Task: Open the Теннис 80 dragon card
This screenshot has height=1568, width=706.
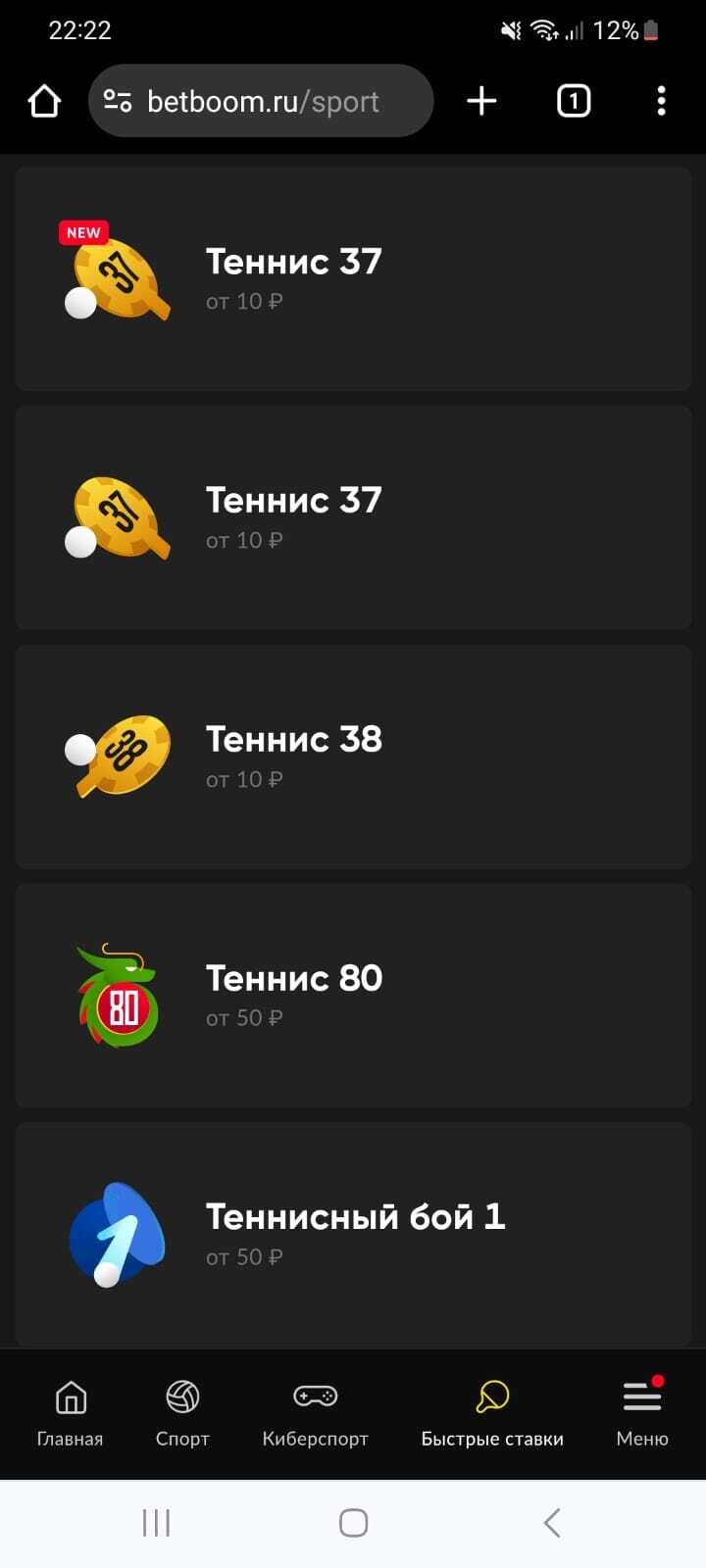Action: pos(353,995)
